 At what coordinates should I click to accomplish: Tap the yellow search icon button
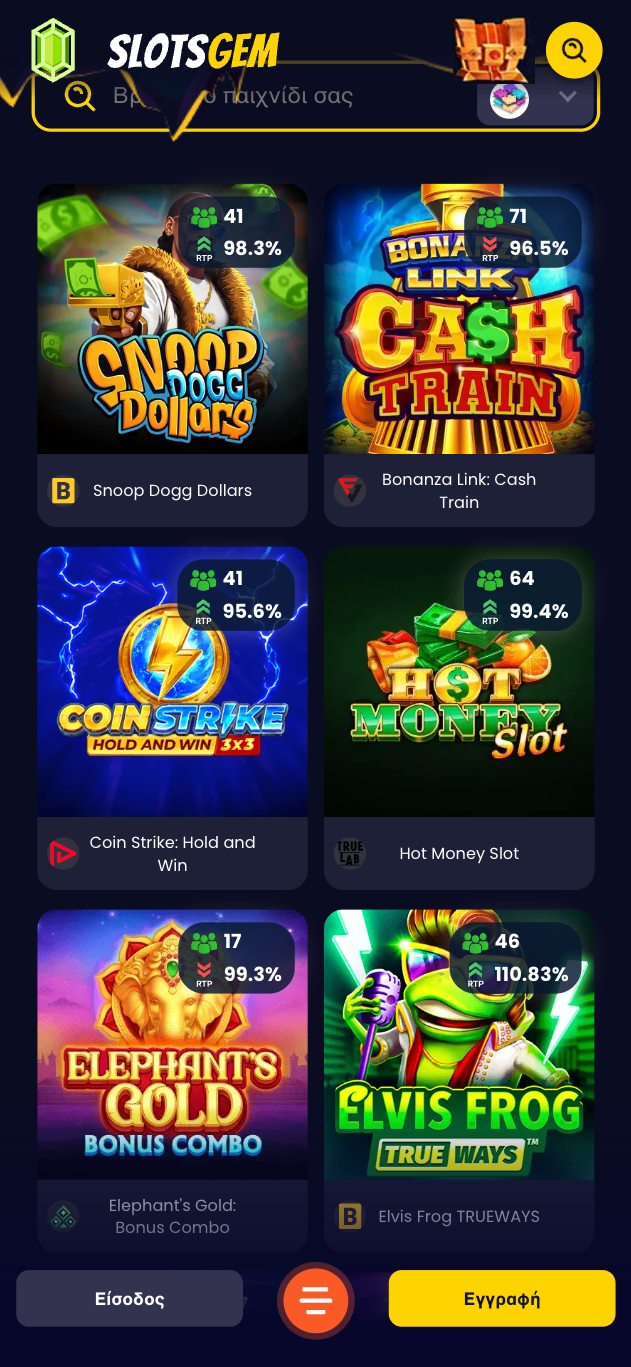coord(574,50)
